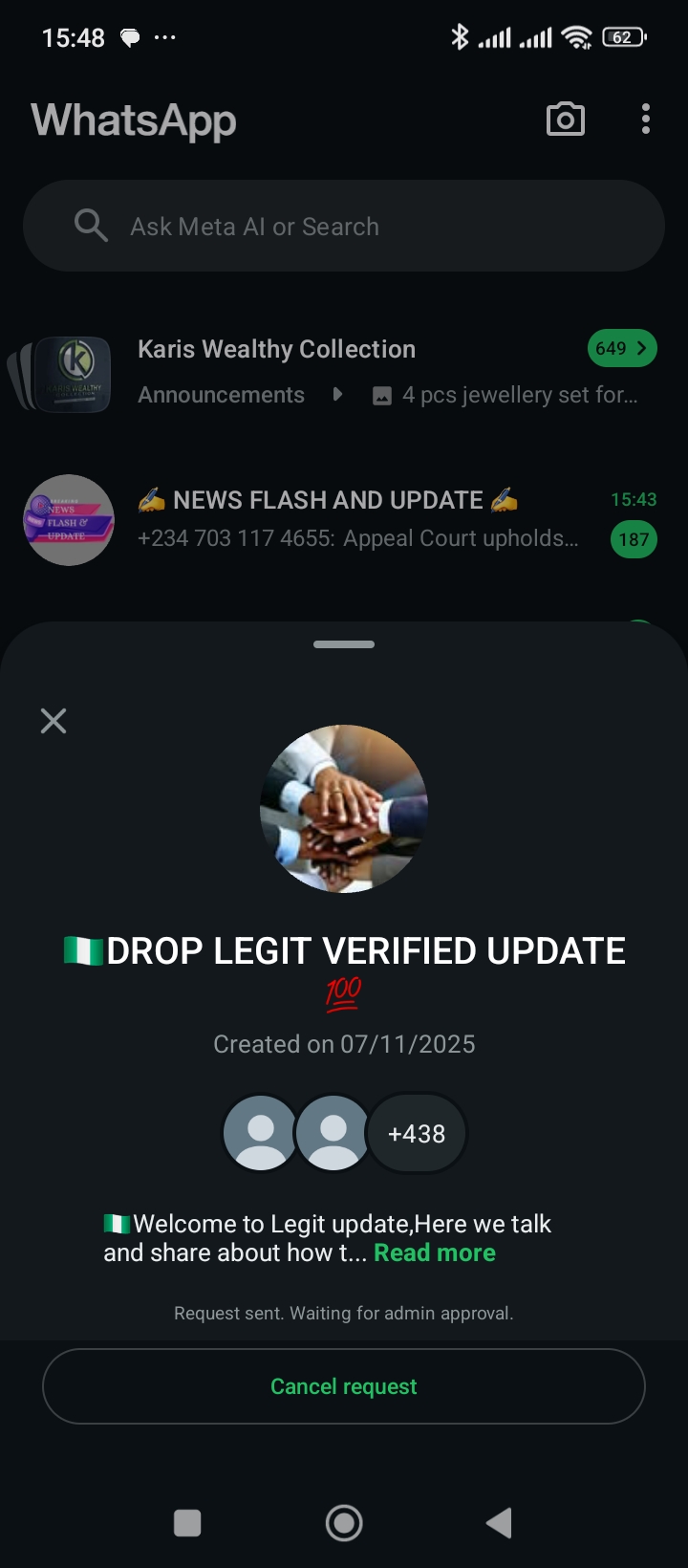688x1568 pixels.
Task: Expand the description with Read more
Action: (x=435, y=1253)
